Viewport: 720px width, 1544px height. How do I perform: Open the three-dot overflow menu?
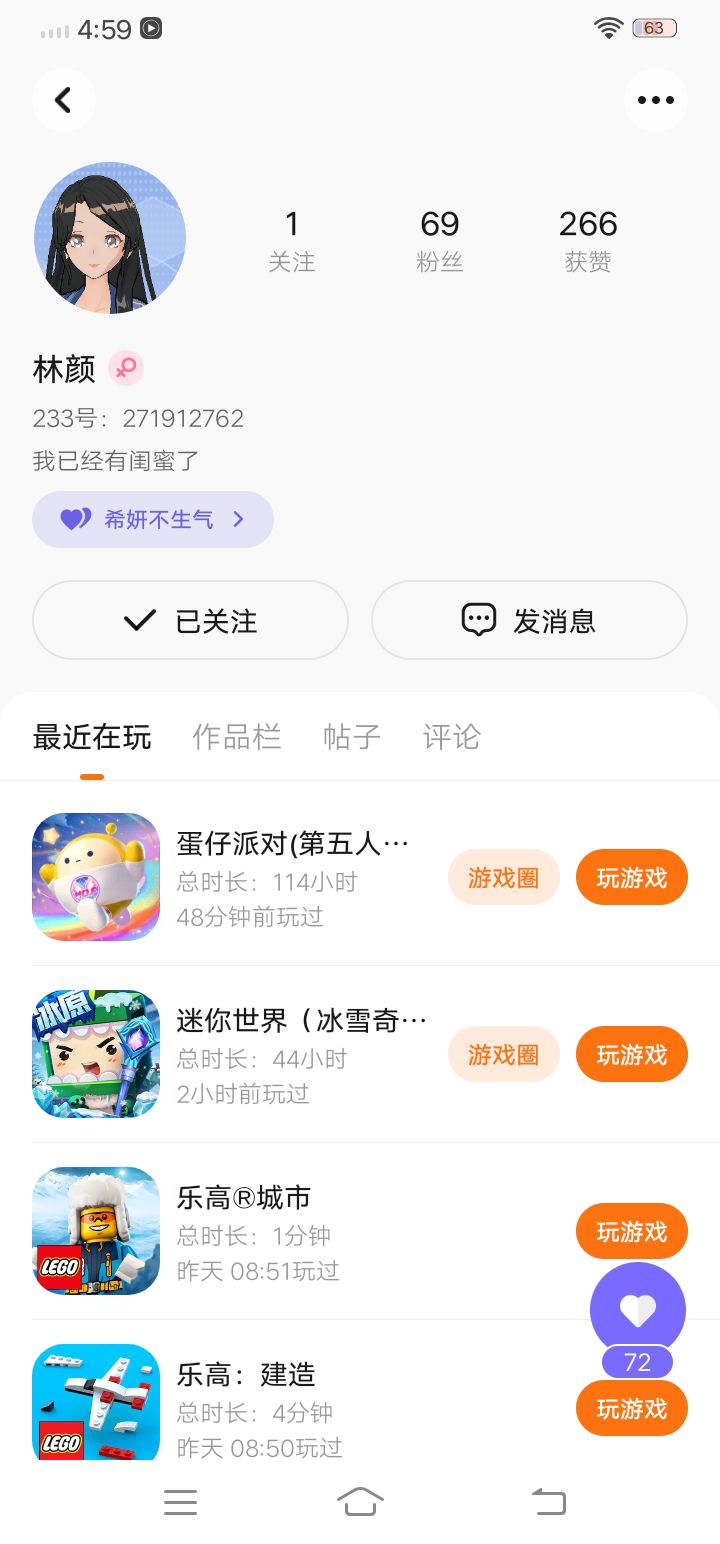click(655, 100)
